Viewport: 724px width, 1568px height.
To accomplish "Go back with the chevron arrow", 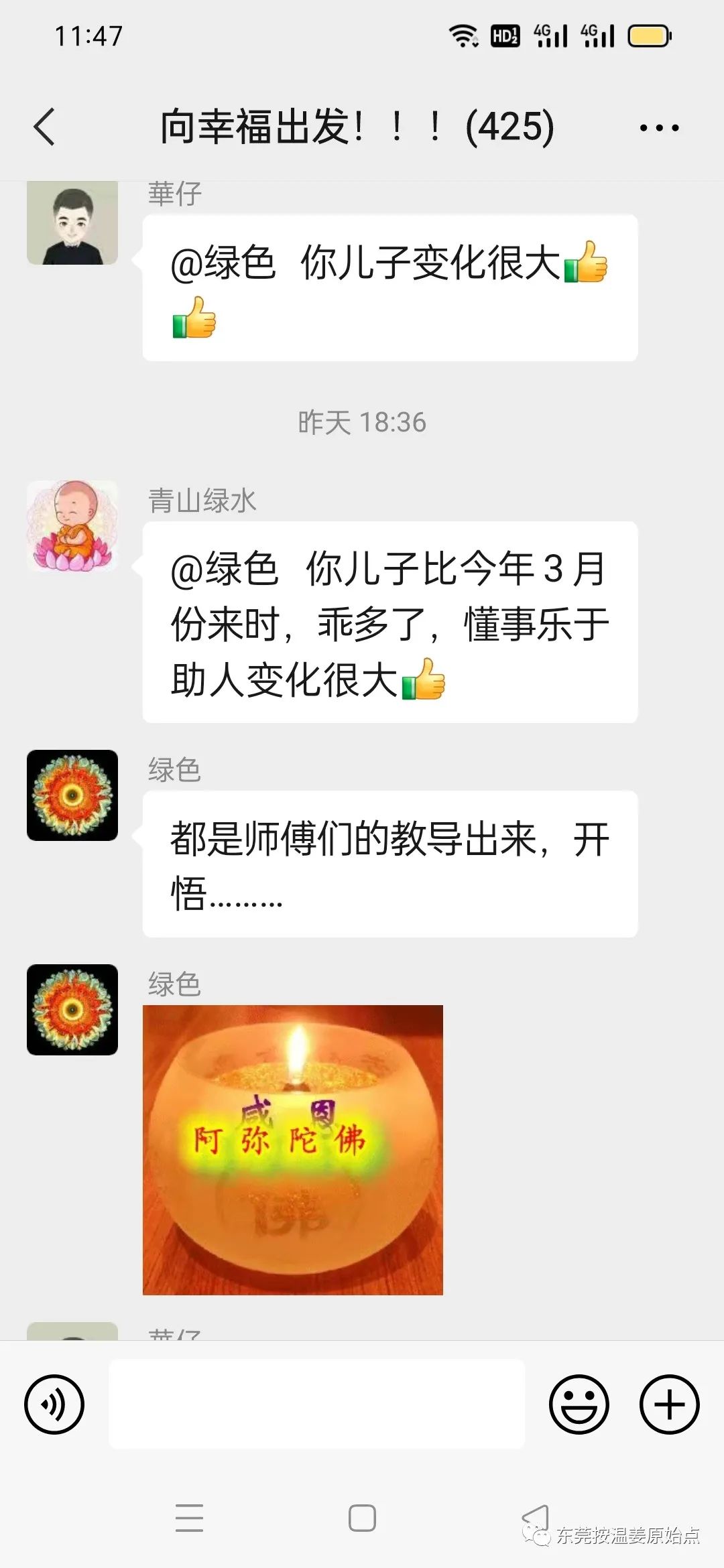I will [45, 127].
